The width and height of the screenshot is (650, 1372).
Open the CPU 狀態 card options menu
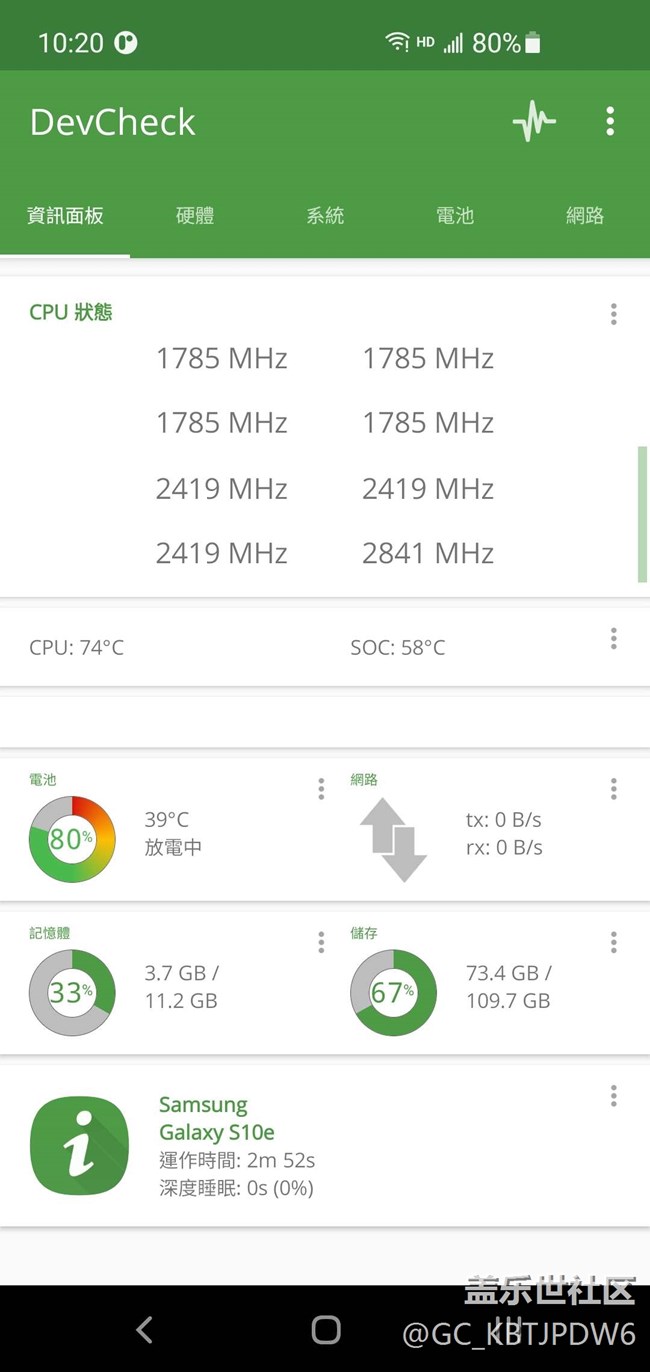(x=613, y=314)
